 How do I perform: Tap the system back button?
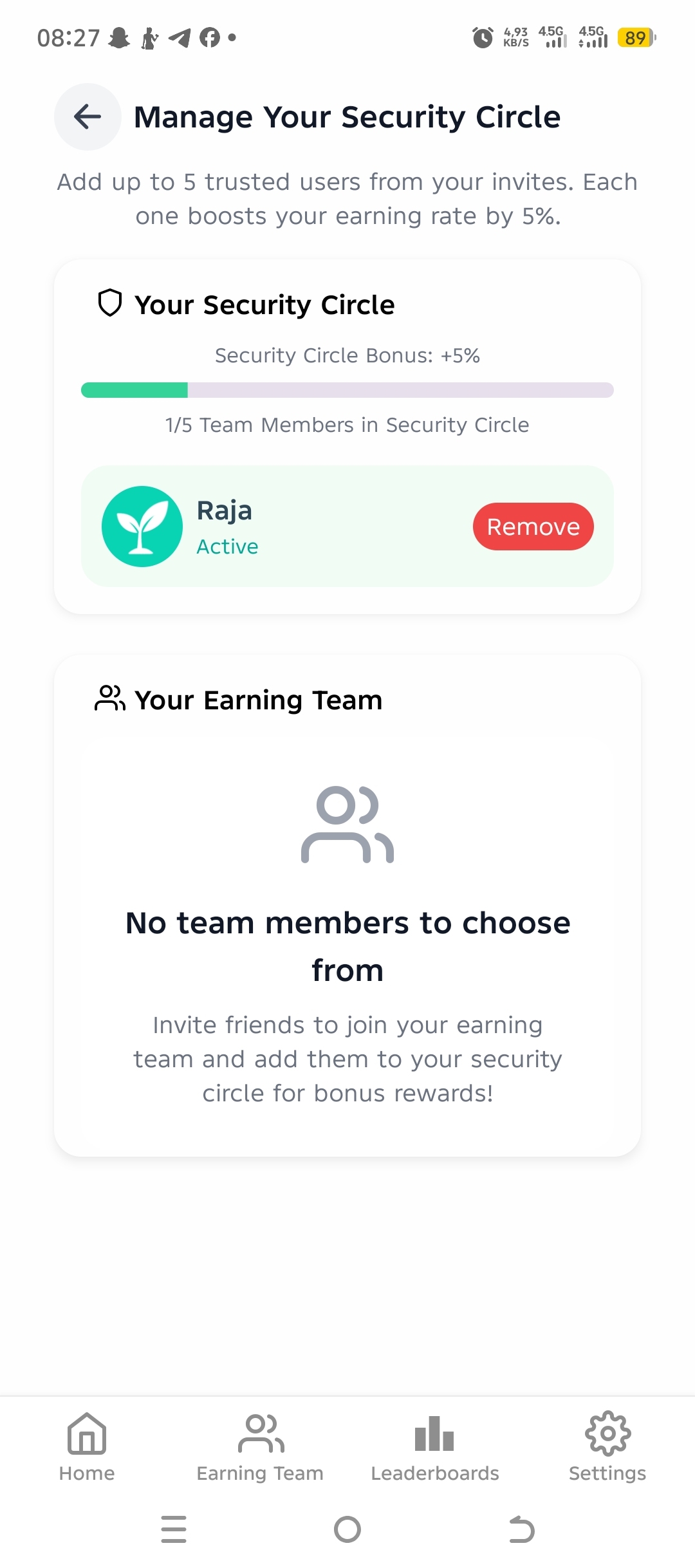pos(521,1529)
